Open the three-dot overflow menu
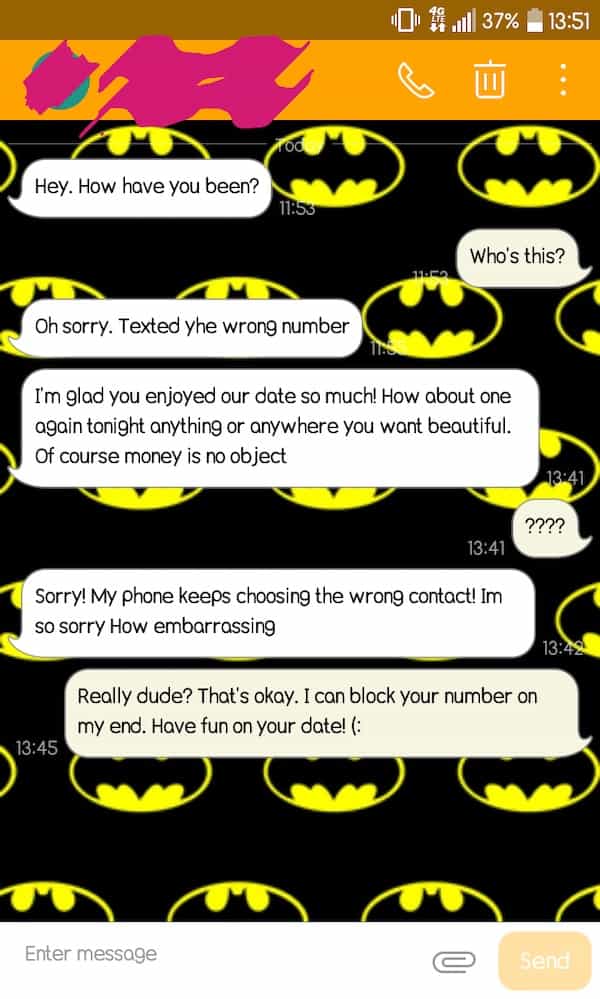The image size is (600, 999). click(x=563, y=80)
